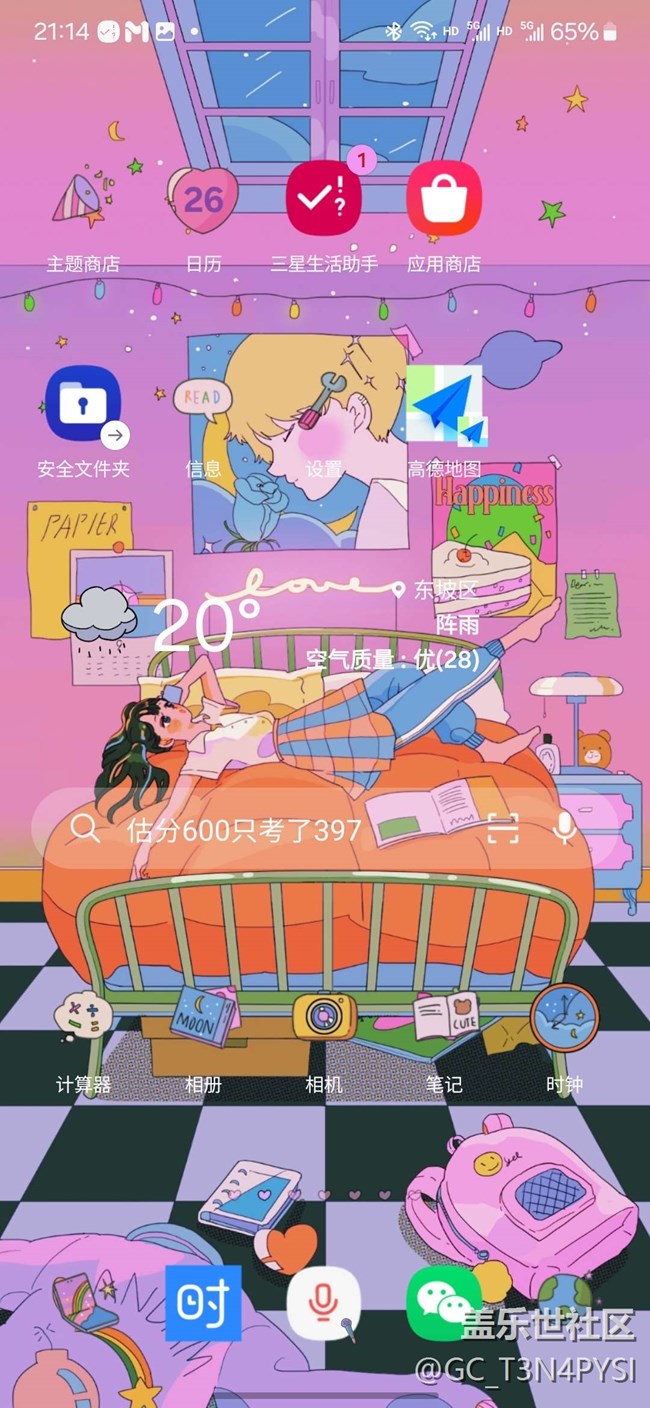Open the 计算器 calculator app
Image resolution: width=650 pixels, height=1408 pixels.
click(x=83, y=1020)
